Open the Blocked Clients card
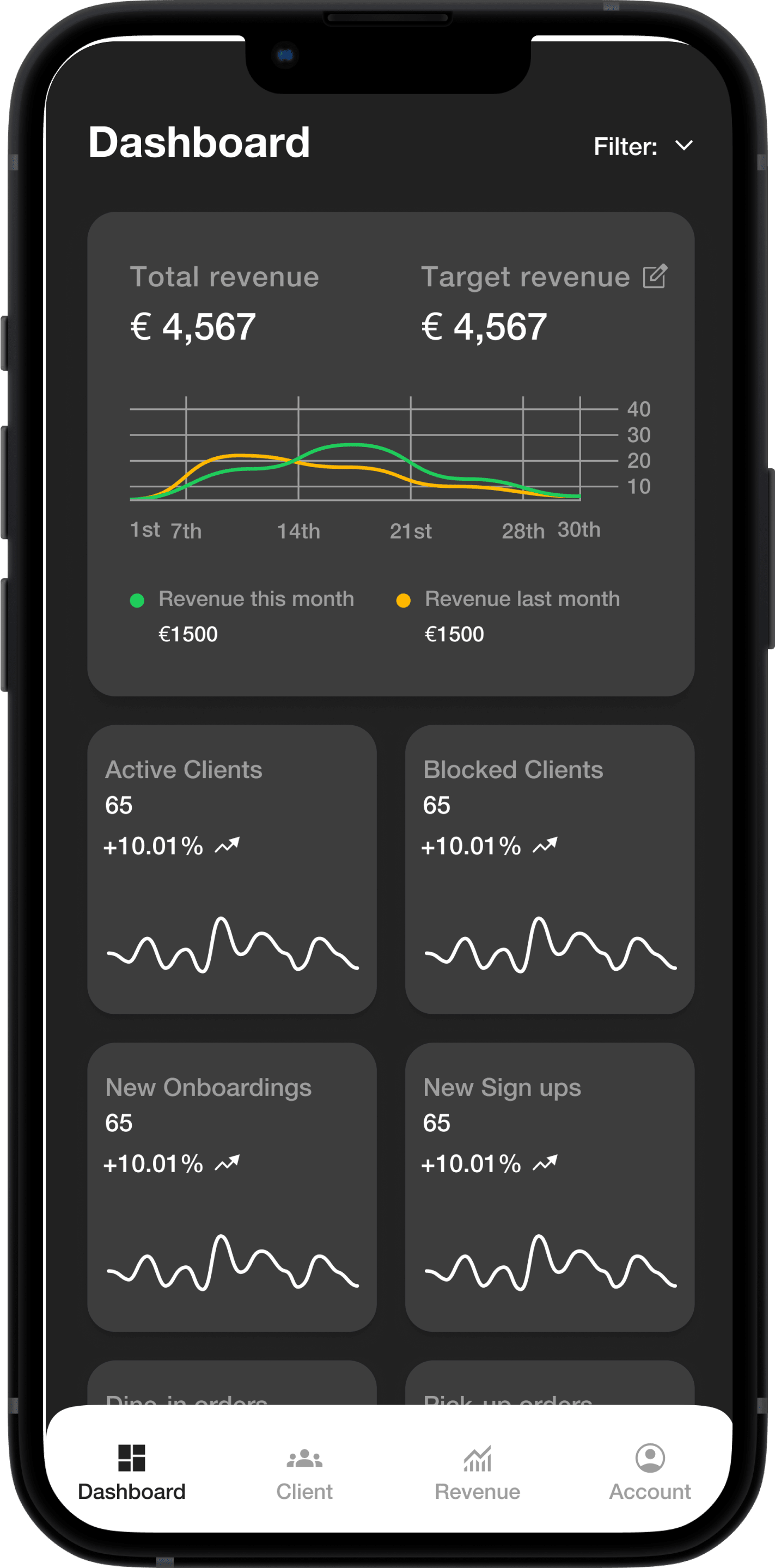The image size is (775, 1568). pyautogui.click(x=549, y=868)
